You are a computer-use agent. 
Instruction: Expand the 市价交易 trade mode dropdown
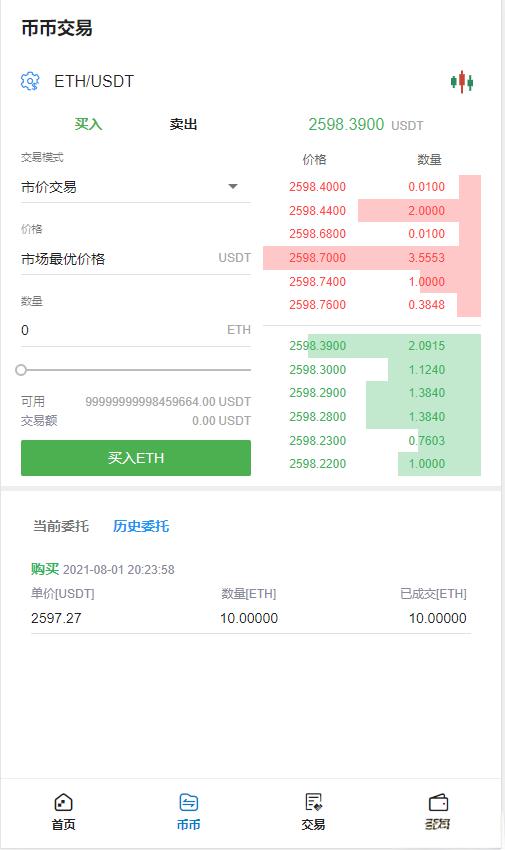pyautogui.click(x=135, y=187)
